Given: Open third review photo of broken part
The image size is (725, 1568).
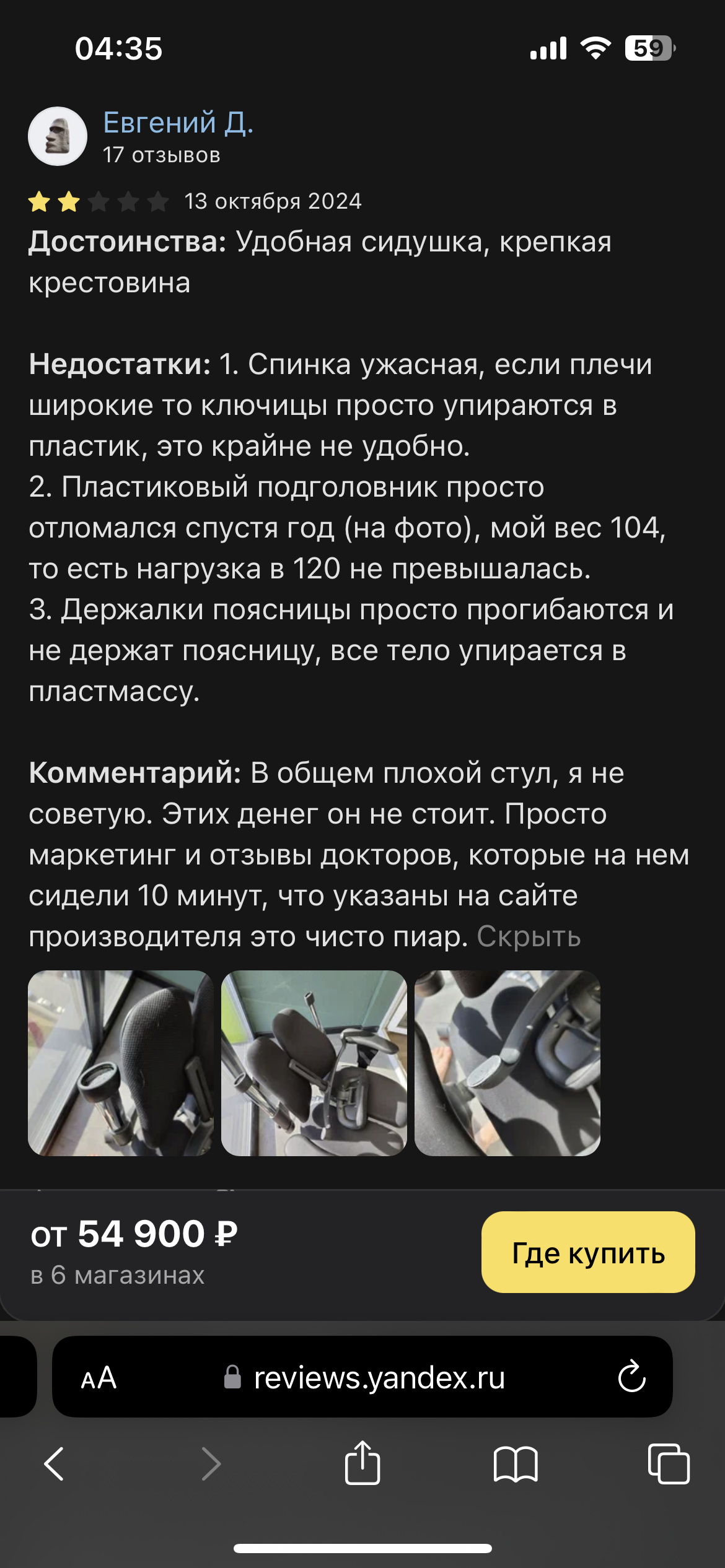Looking at the screenshot, I should [x=507, y=1063].
